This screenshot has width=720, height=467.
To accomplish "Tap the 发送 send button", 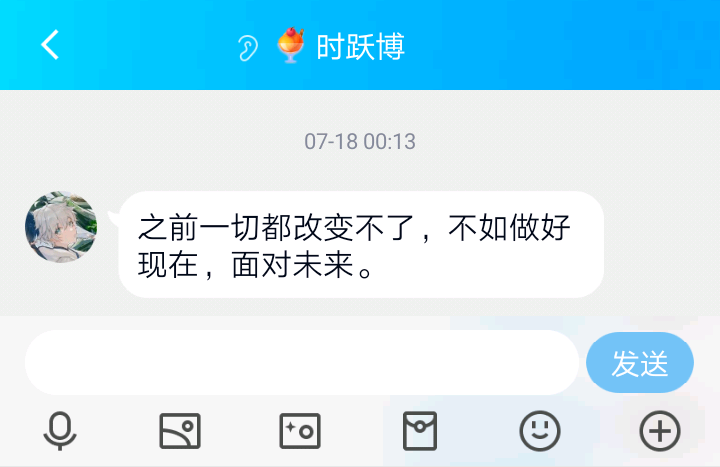I will coord(640,363).
